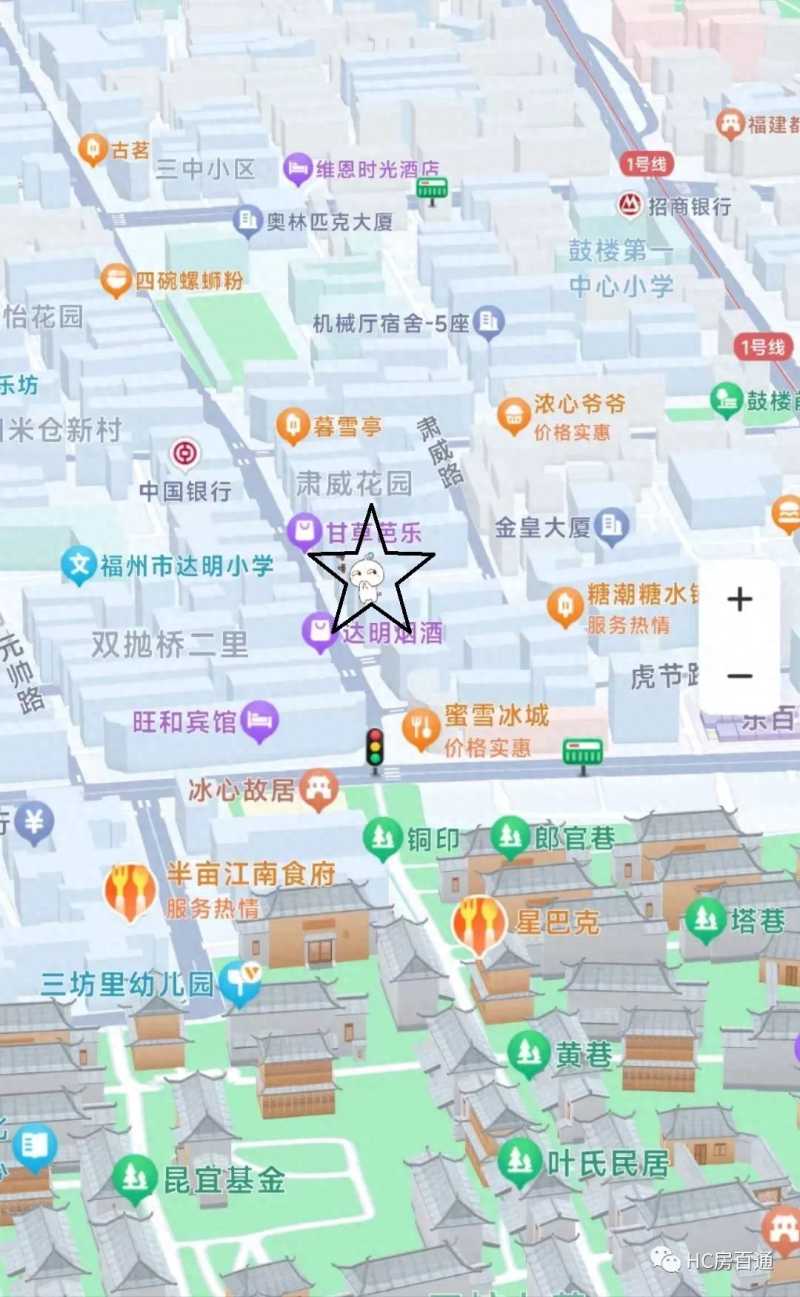800x1297 pixels.
Task: Select the 半亩江南食府 restaurant marker
Action: pos(130,890)
